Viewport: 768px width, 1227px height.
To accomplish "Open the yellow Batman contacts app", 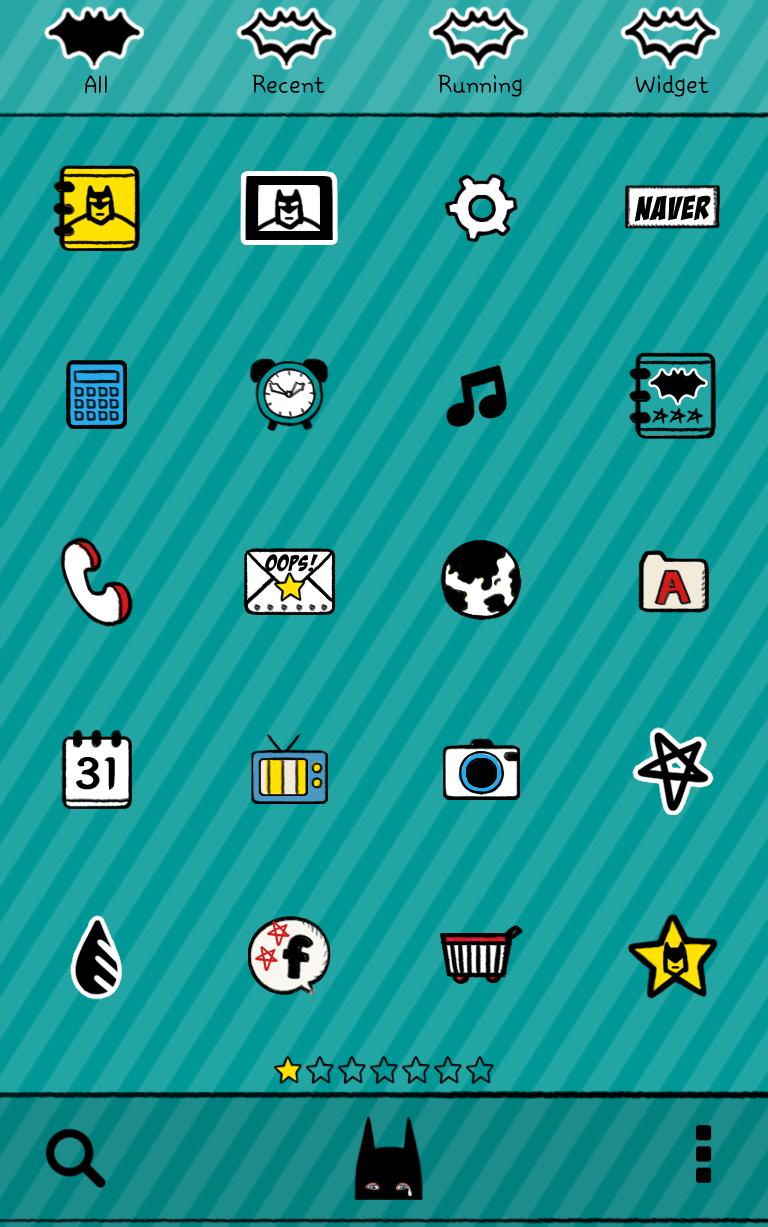I will (x=96, y=208).
